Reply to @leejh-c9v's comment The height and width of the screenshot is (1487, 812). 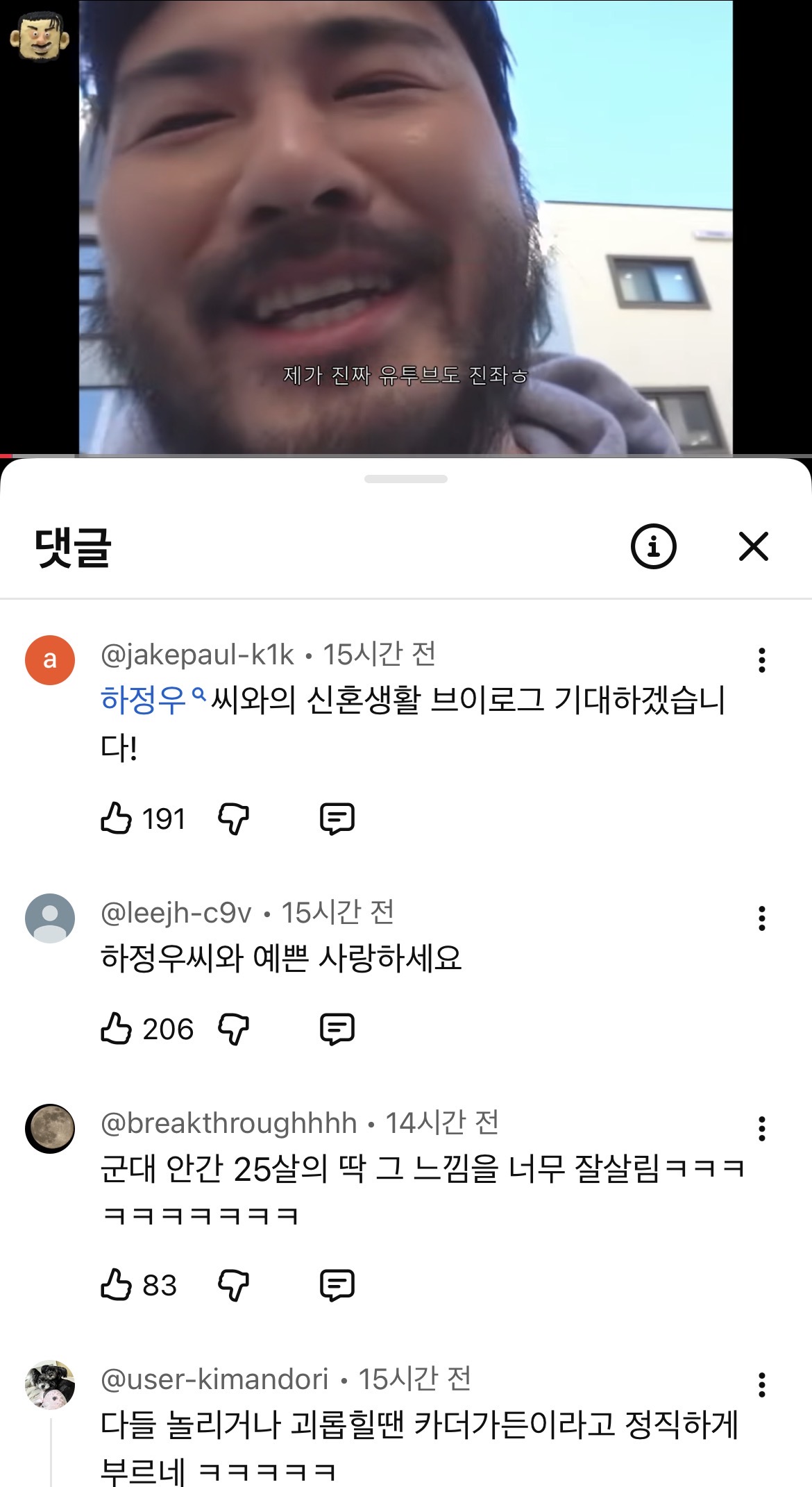[x=337, y=1029]
